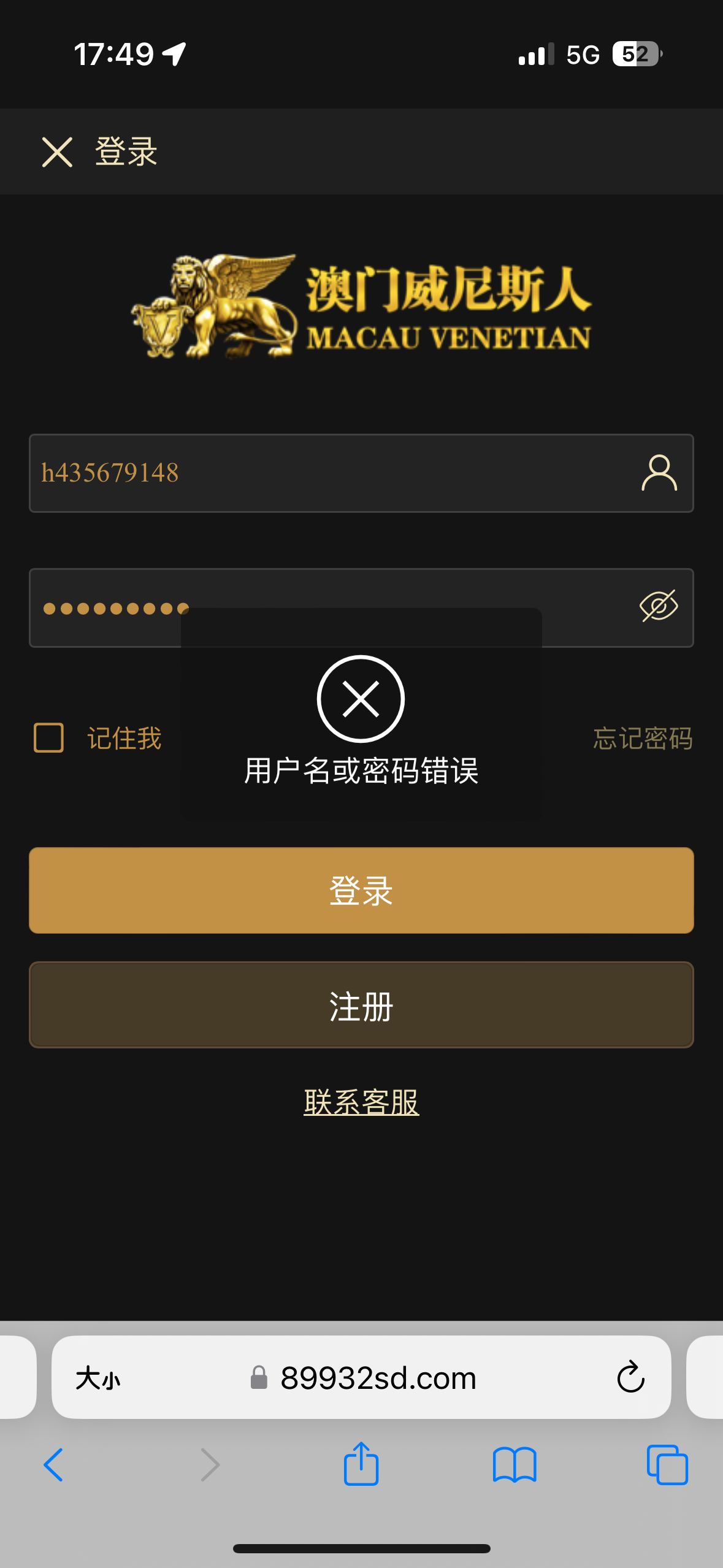This screenshot has height=1568, width=723.
Task: Tap the username field with h435679148
Action: [331, 473]
